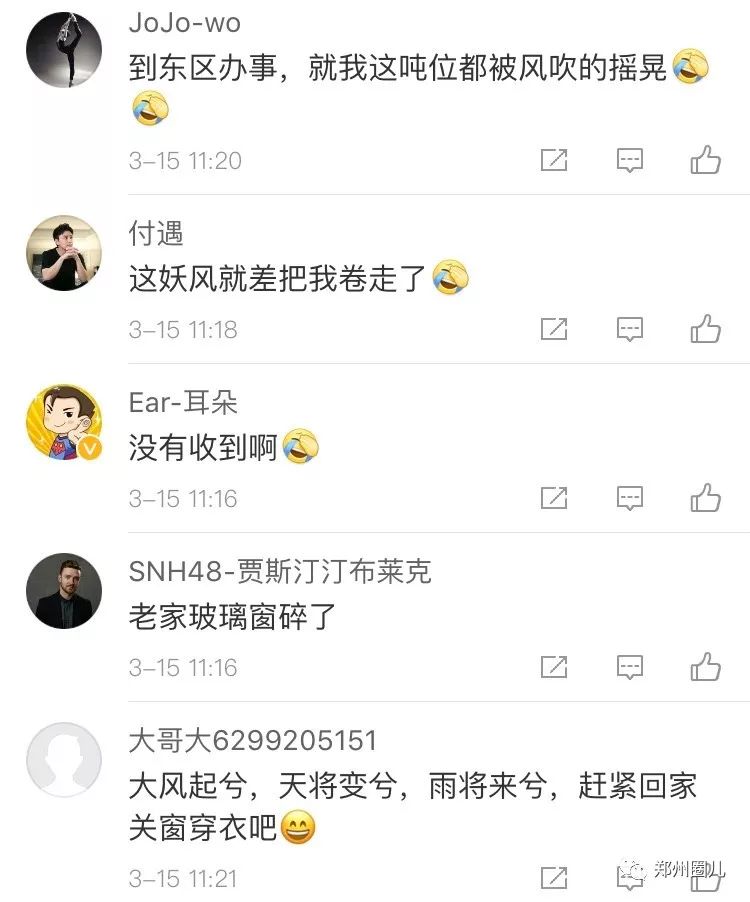Like SNH48-贾斯汀汀布莱克's comment
This screenshot has width=750, height=902.
coord(705,667)
